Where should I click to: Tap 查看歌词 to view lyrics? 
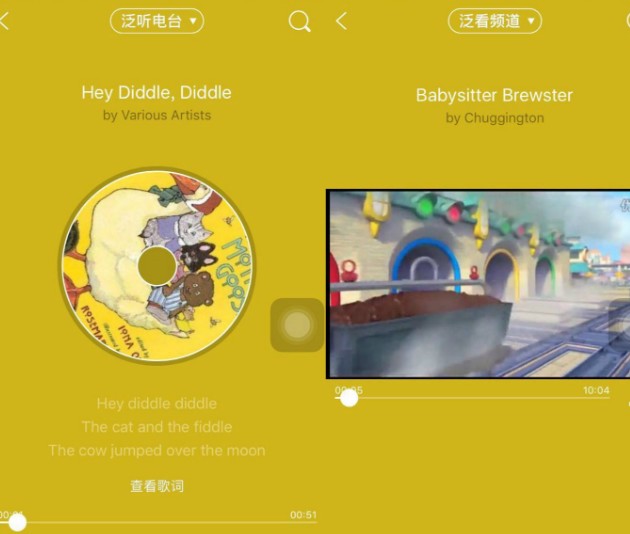(157, 486)
